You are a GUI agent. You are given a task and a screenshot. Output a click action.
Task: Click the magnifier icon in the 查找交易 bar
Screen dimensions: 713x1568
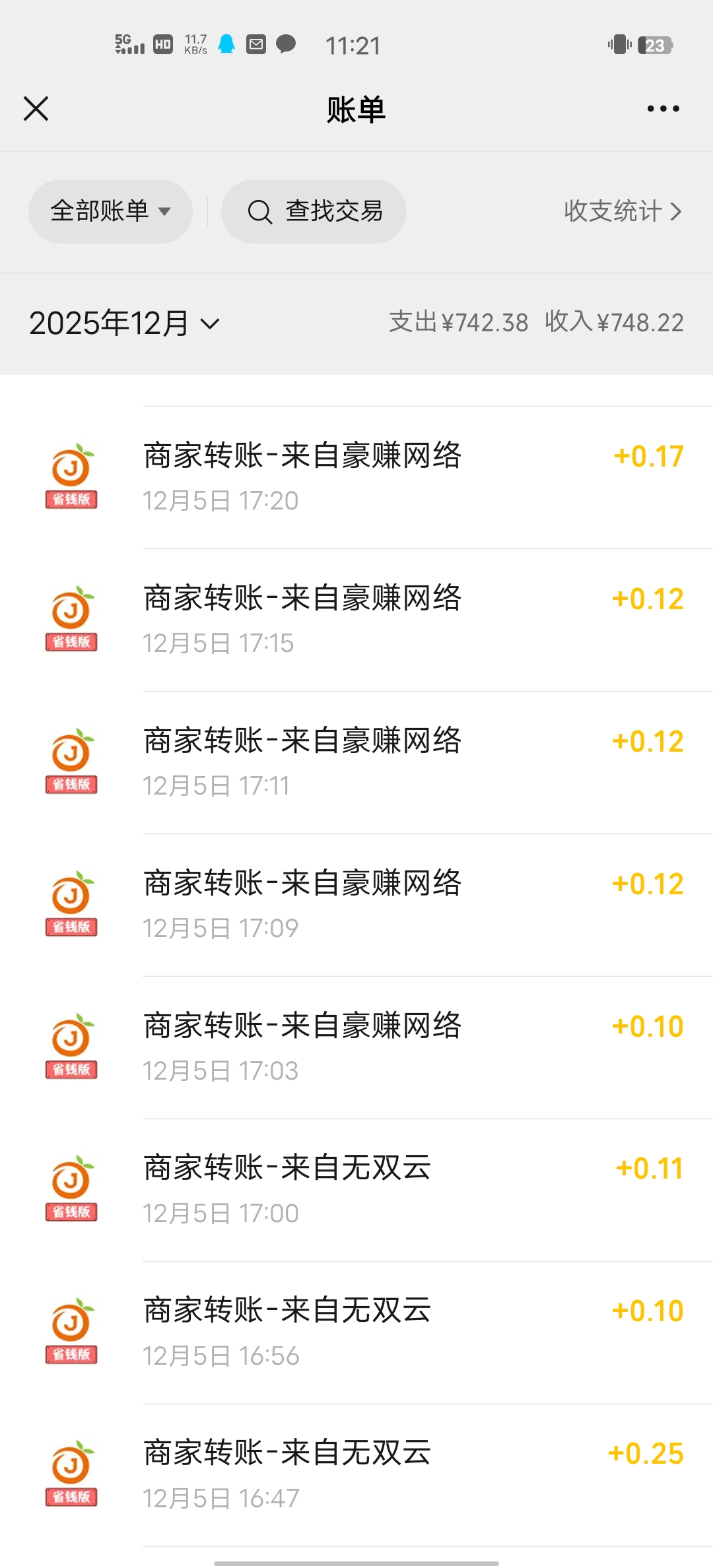pyautogui.click(x=260, y=211)
